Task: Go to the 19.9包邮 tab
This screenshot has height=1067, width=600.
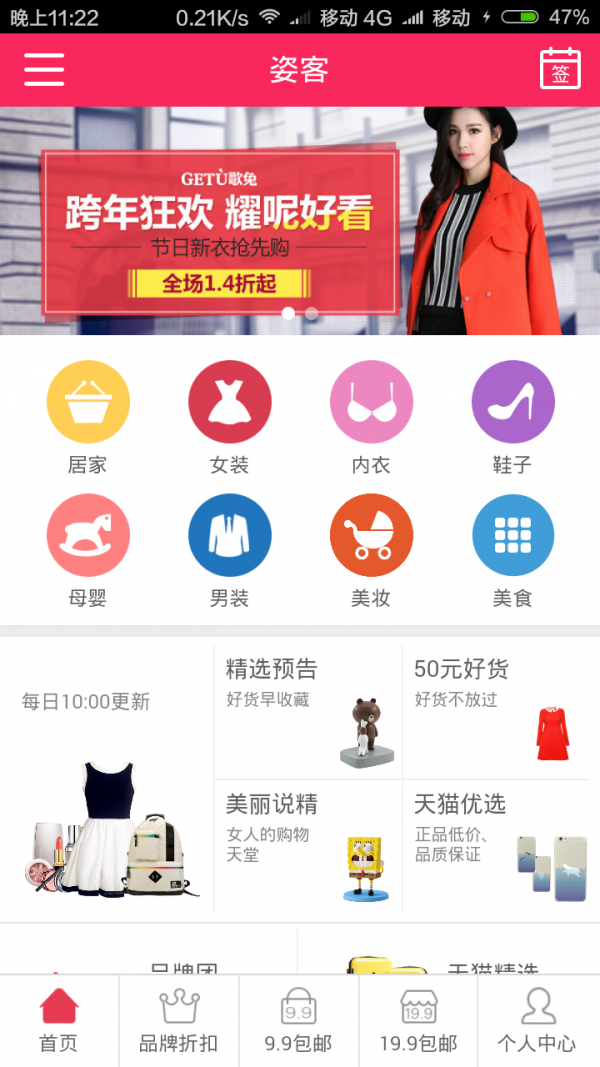Action: coord(418,1020)
